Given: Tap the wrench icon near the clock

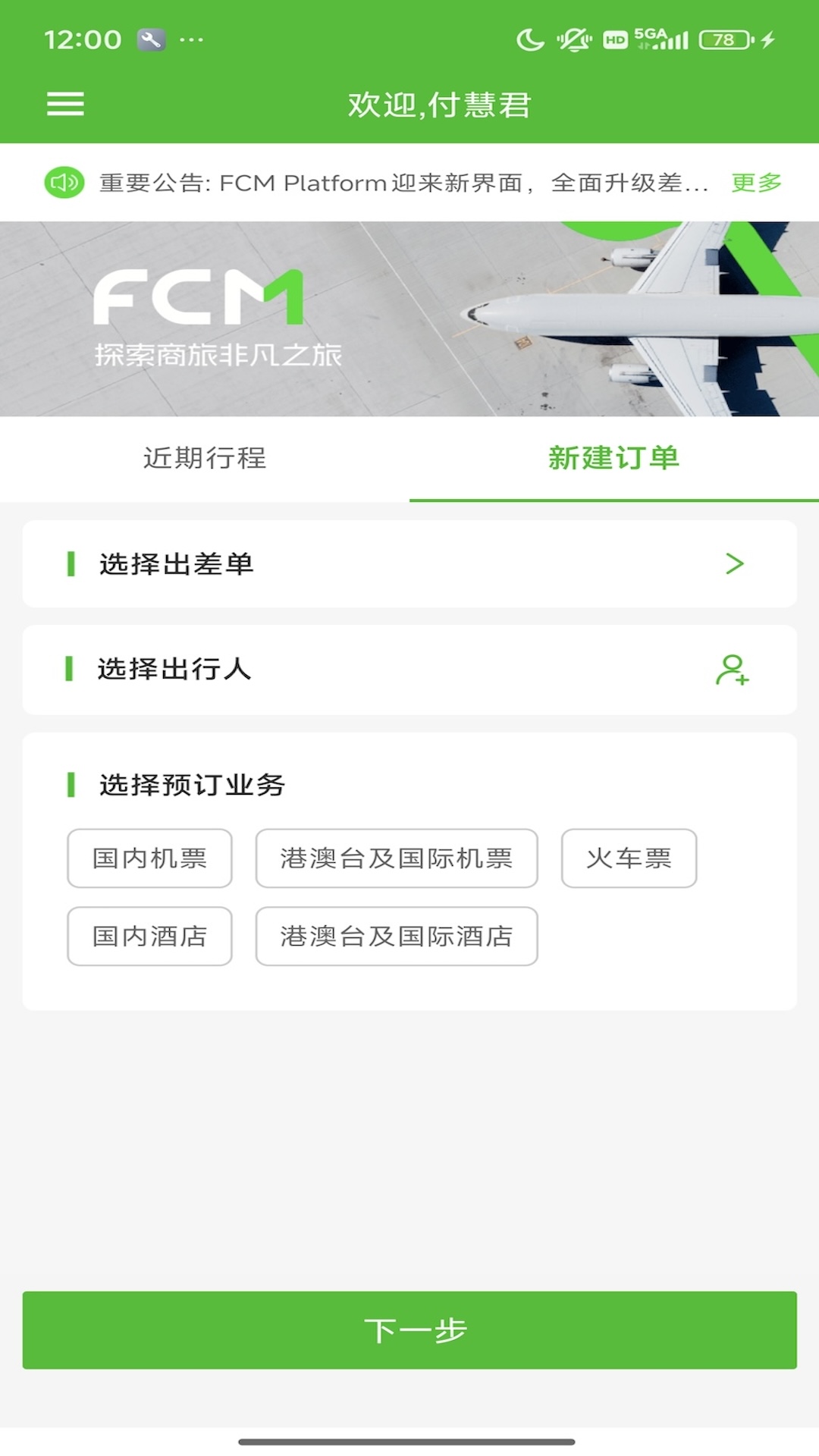Looking at the screenshot, I should 149,39.
